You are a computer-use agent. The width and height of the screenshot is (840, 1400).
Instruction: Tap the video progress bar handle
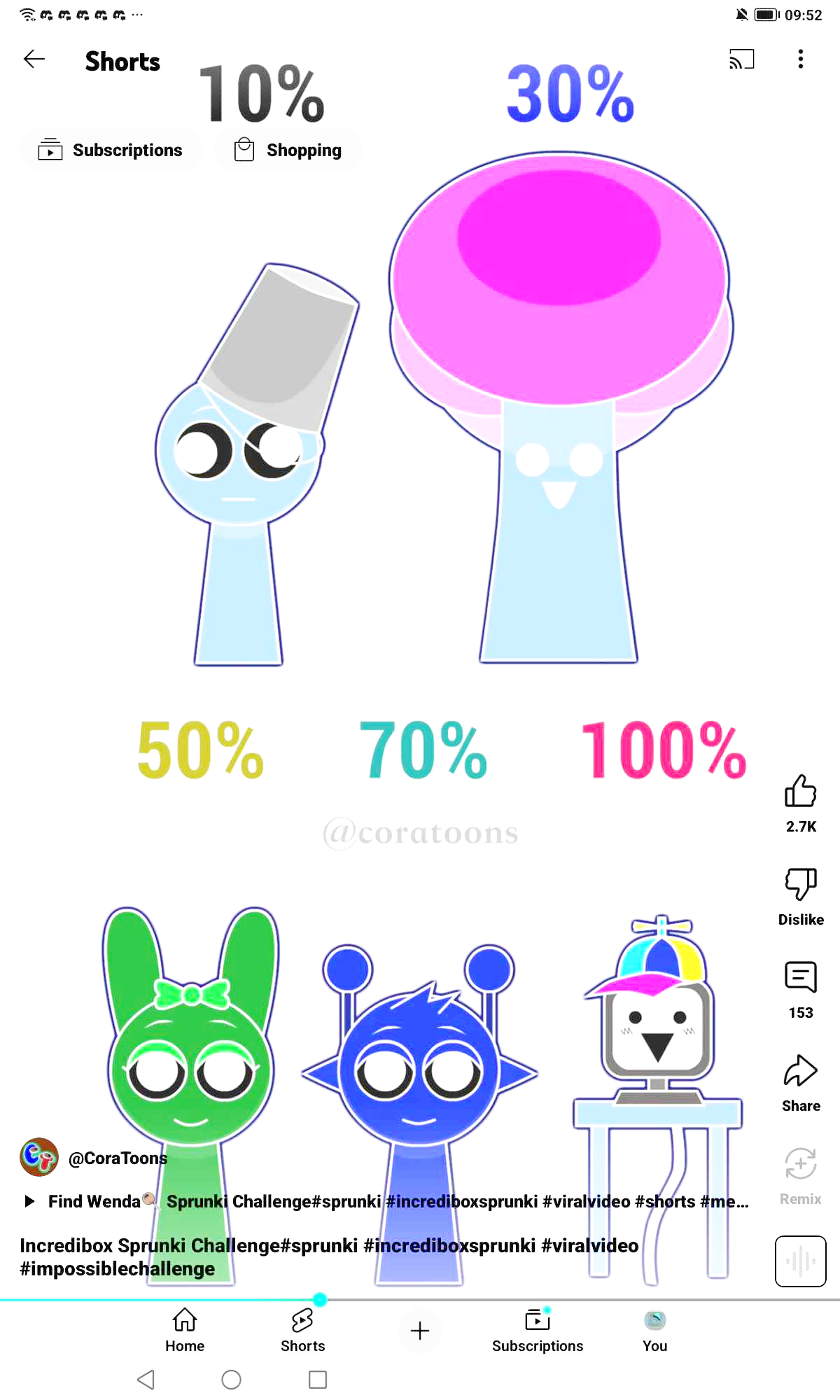coord(320,1300)
